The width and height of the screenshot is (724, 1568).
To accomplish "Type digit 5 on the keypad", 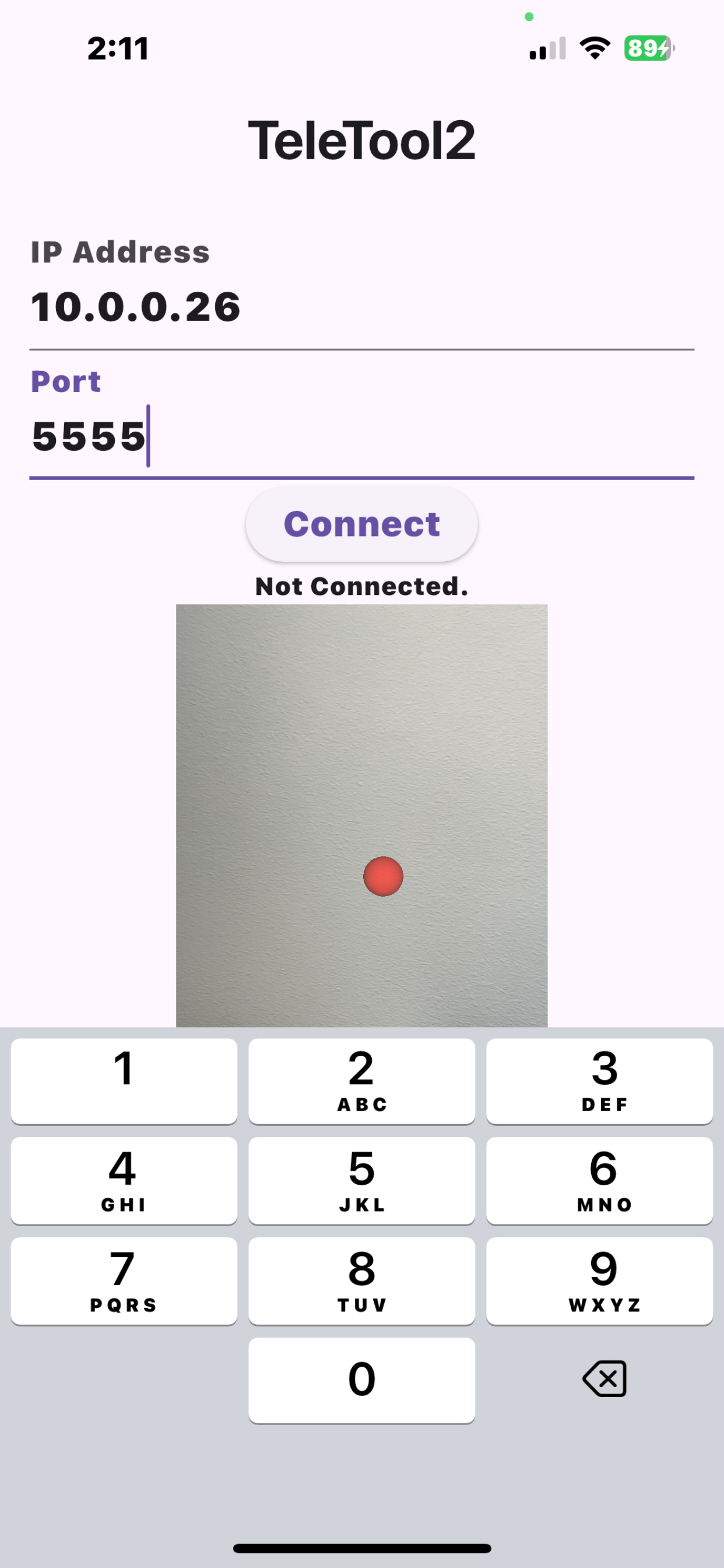I will [x=361, y=1179].
